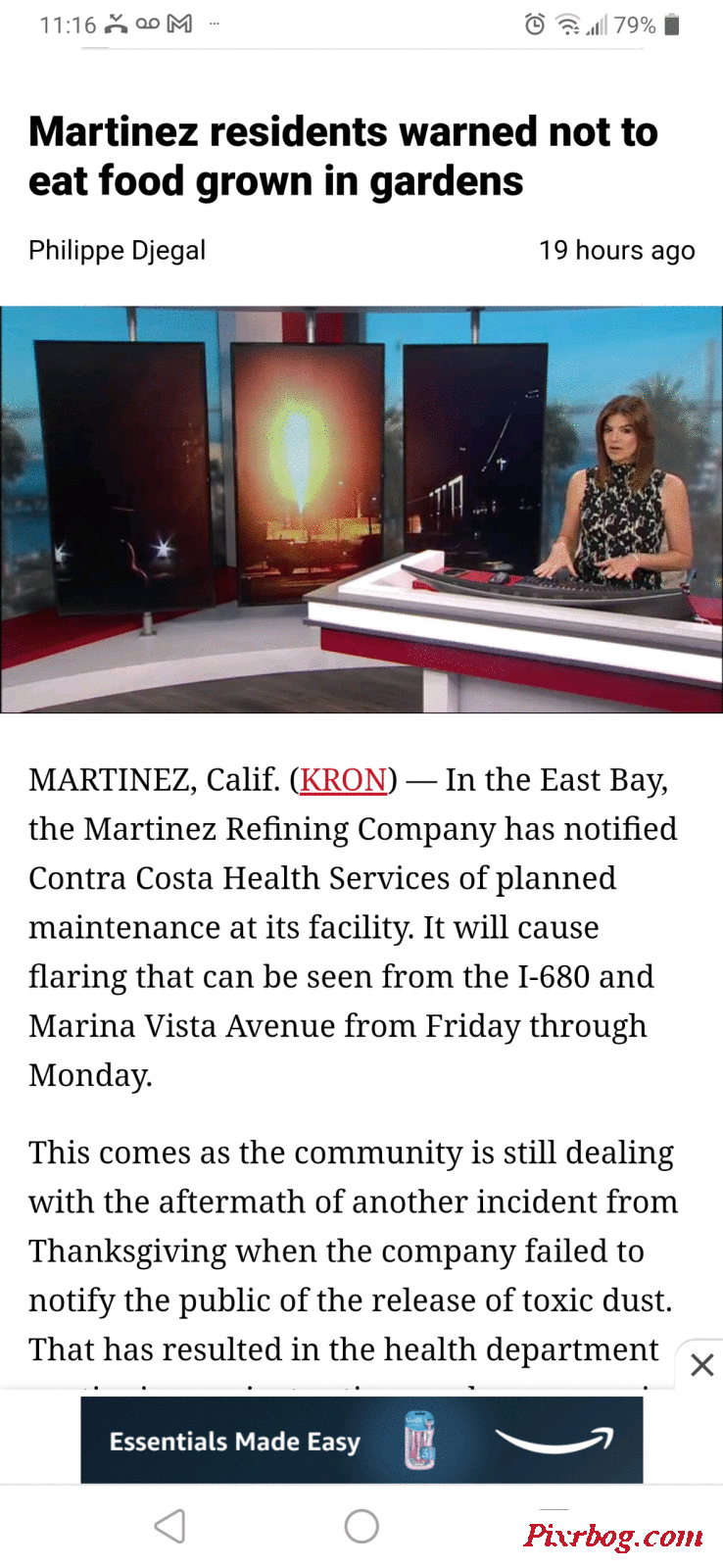Go back with the system back button

pos(170,1526)
